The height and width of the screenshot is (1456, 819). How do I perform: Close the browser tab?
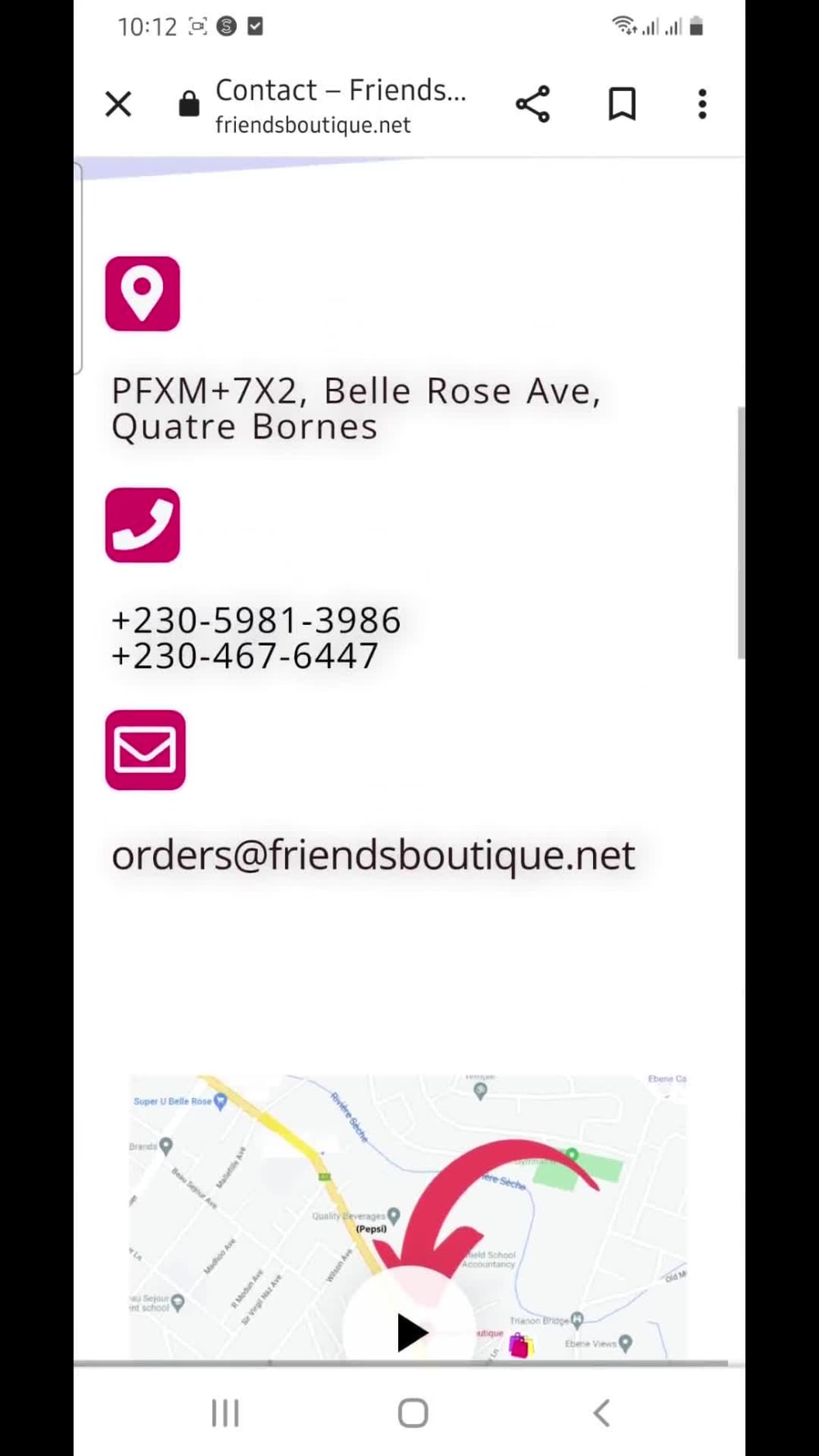119,104
